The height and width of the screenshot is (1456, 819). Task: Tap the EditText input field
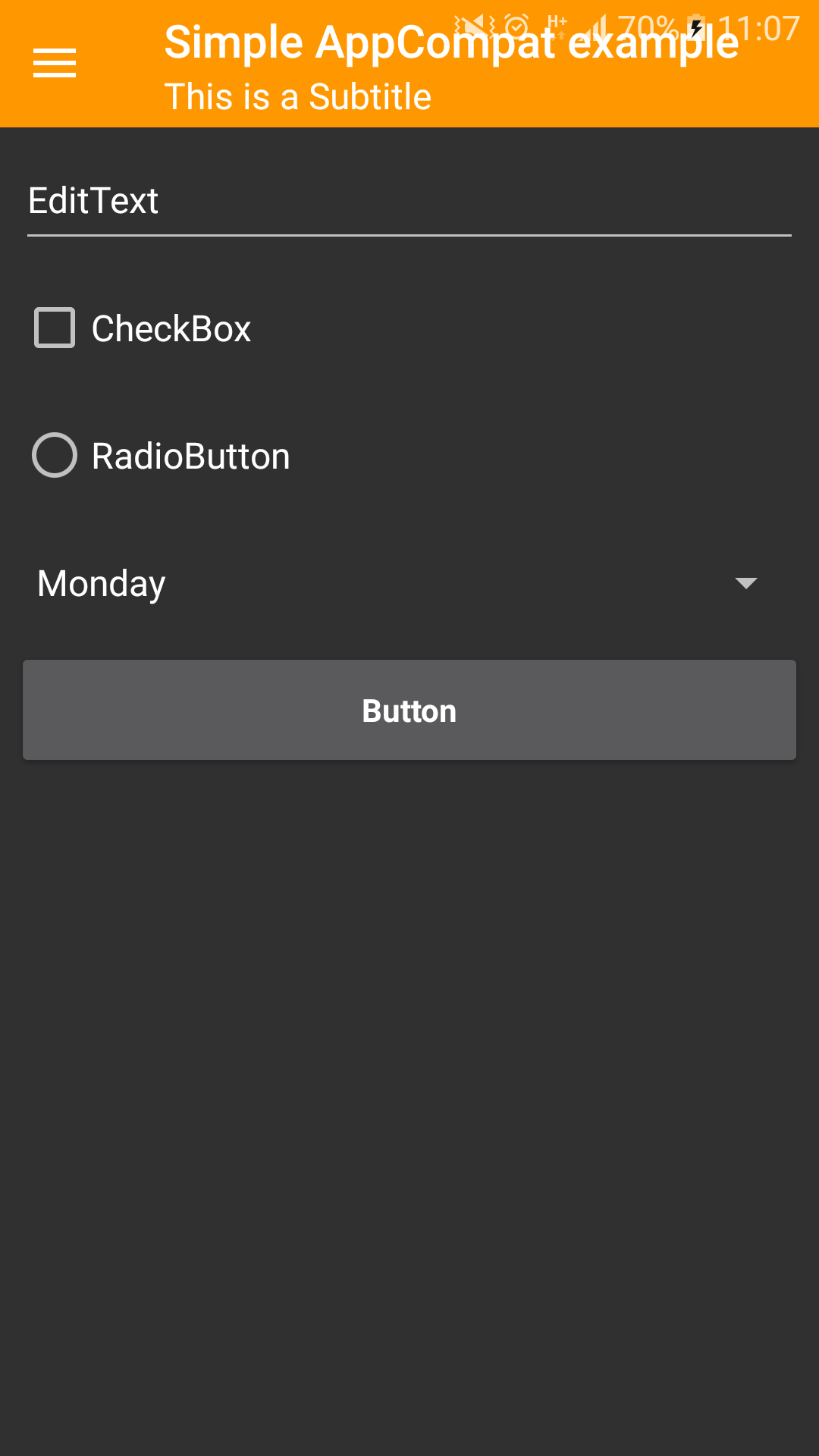[409, 202]
